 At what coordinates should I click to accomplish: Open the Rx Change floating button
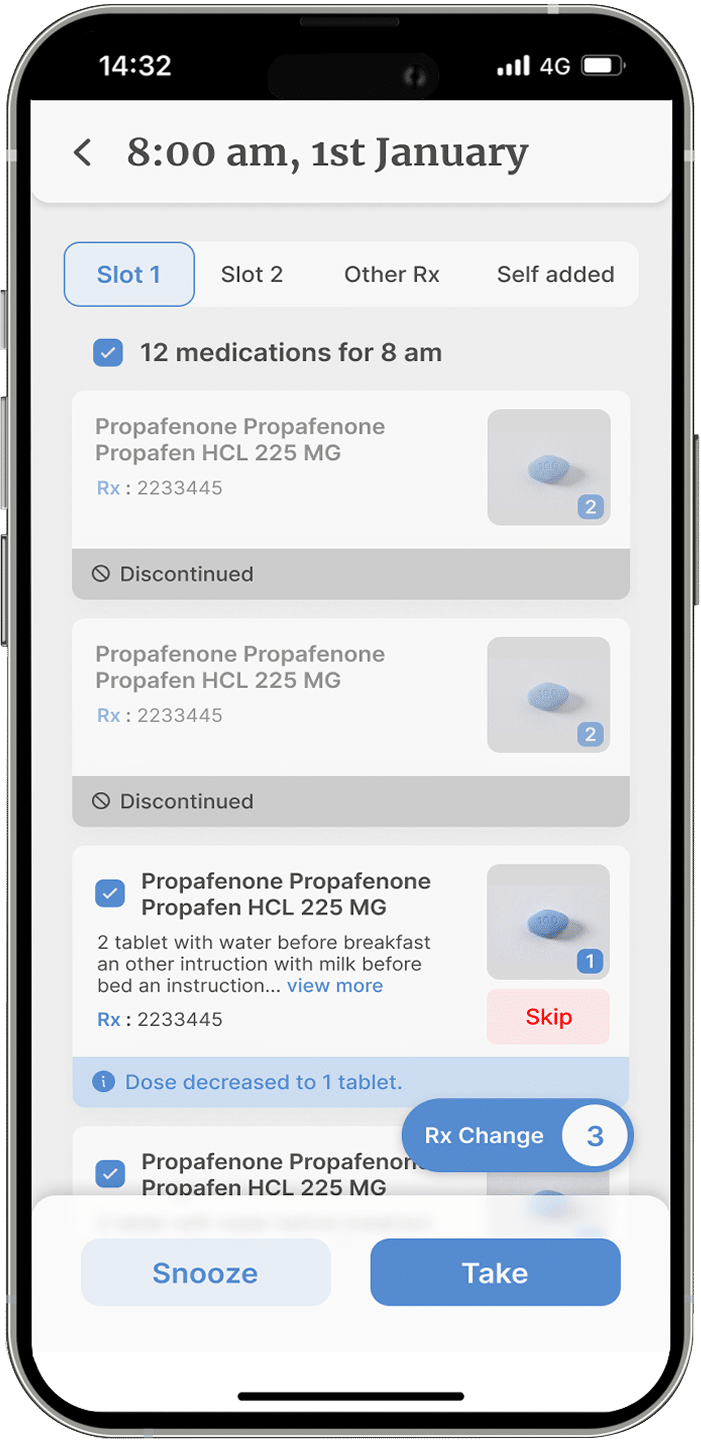517,1136
